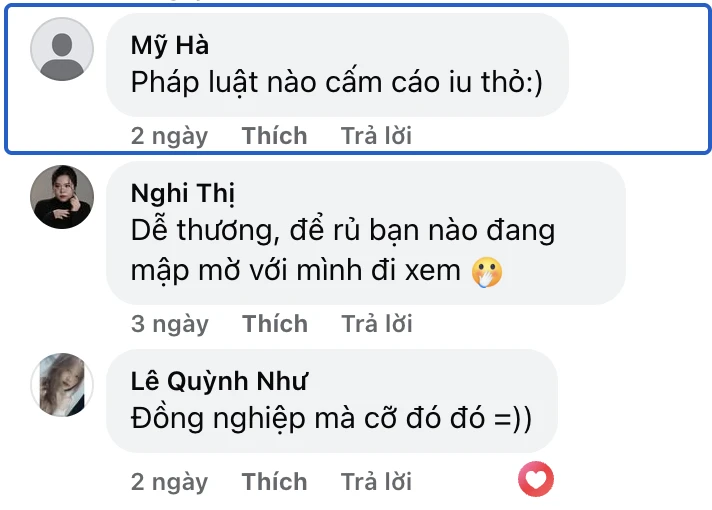Open Nghi Thị's profile name

[x=183, y=193]
